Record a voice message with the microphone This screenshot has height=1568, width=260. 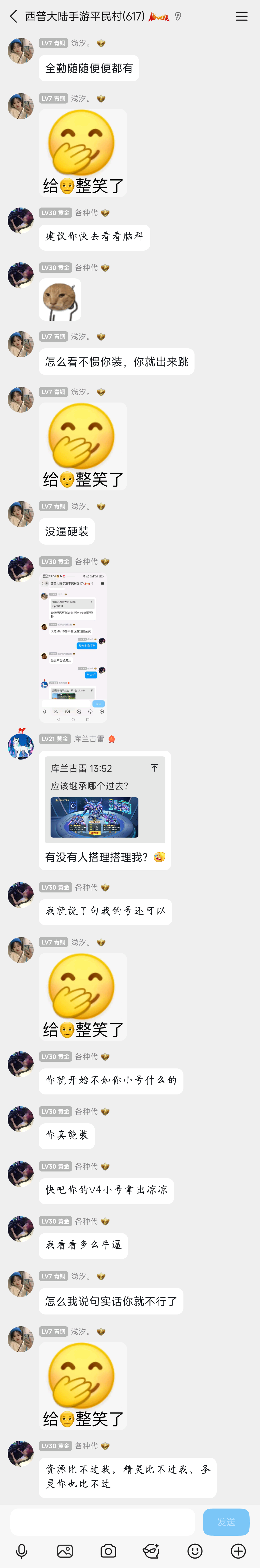(x=22, y=1550)
